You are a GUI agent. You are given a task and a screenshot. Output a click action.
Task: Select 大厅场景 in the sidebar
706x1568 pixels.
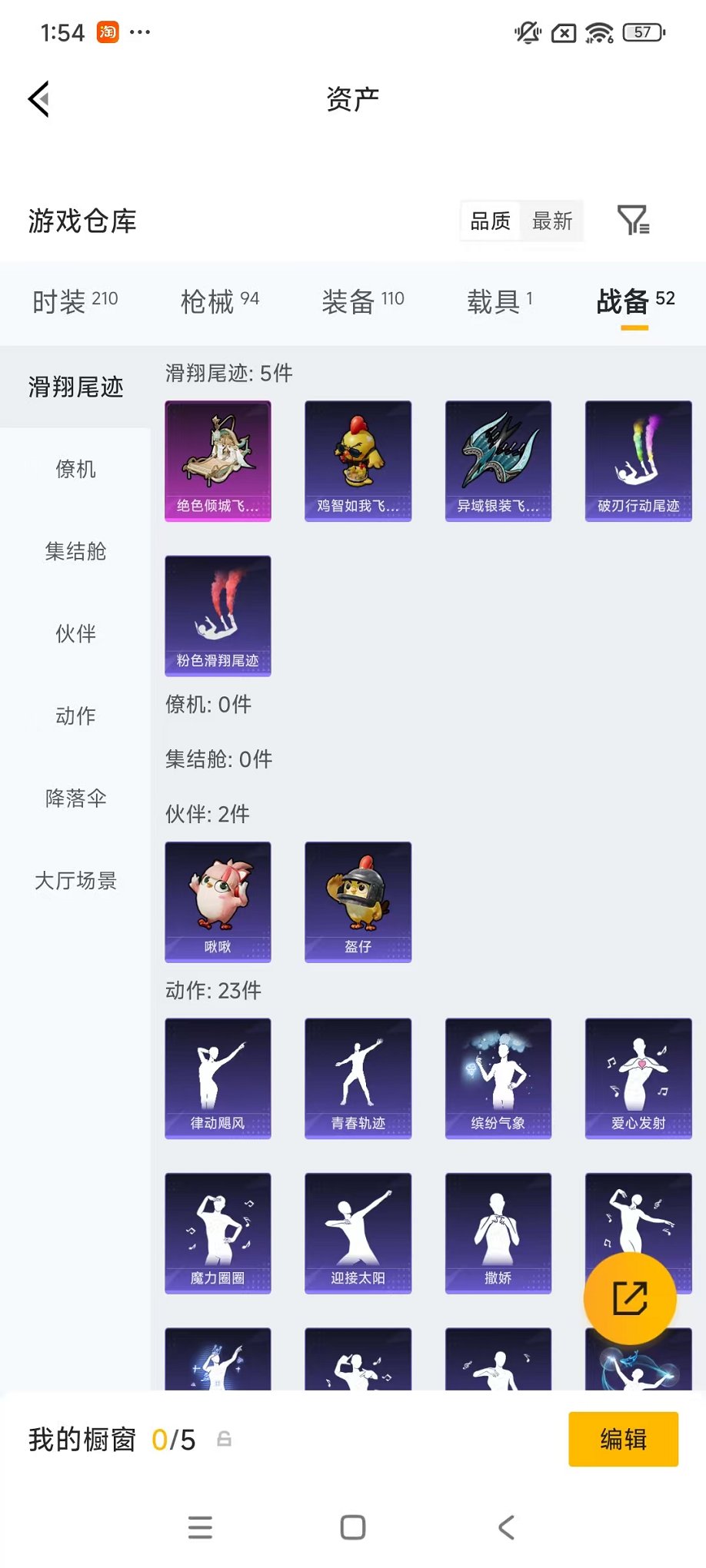pos(75,881)
